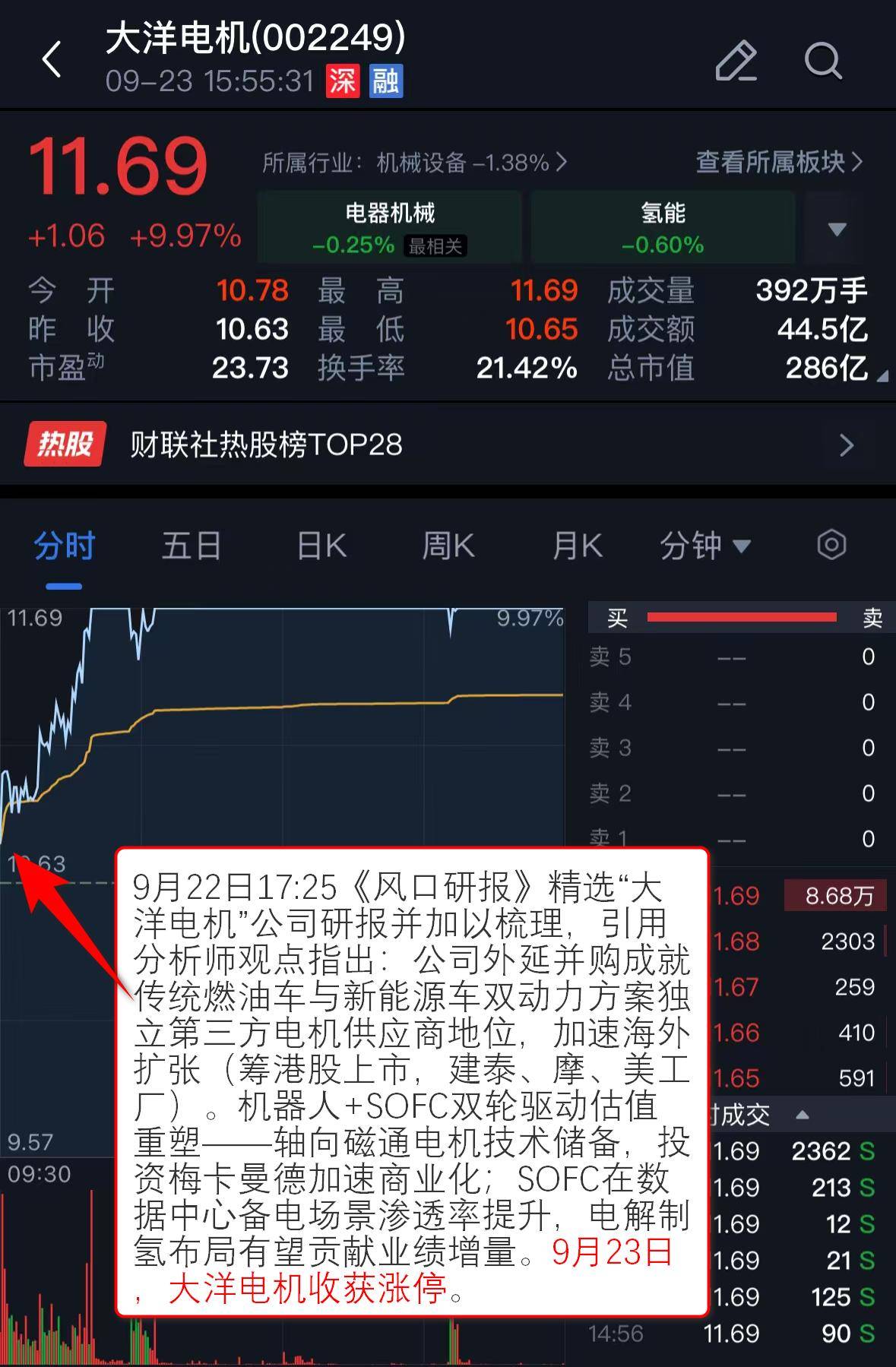The image size is (896, 1367).
Task: Go back from the 大洋电机 stock page
Action: coord(52,59)
